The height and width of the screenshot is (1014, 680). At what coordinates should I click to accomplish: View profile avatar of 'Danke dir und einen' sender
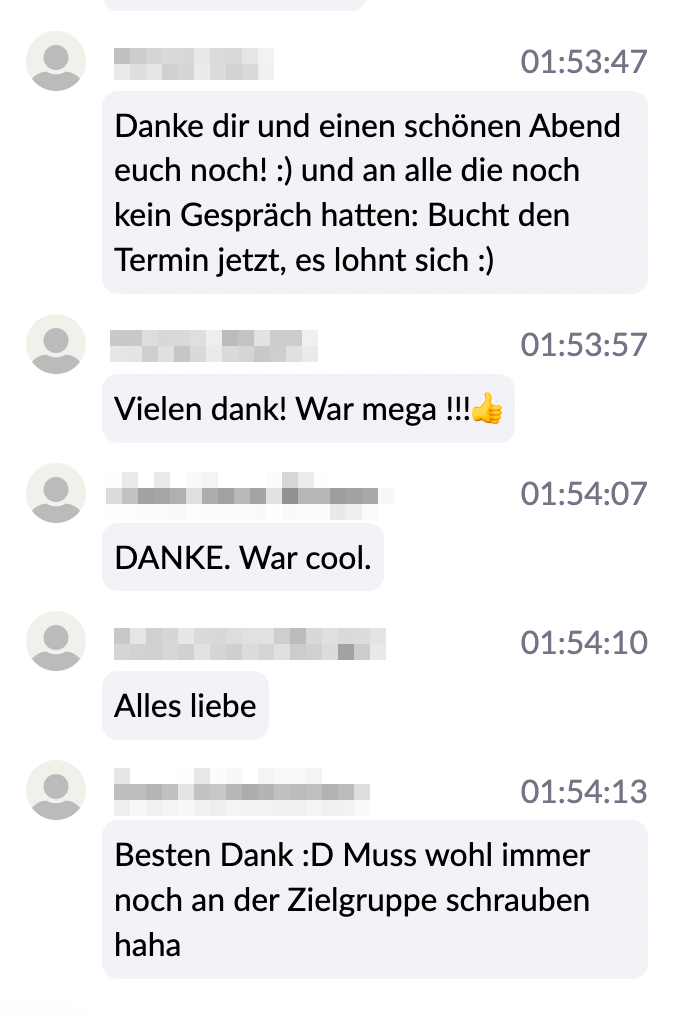(56, 61)
